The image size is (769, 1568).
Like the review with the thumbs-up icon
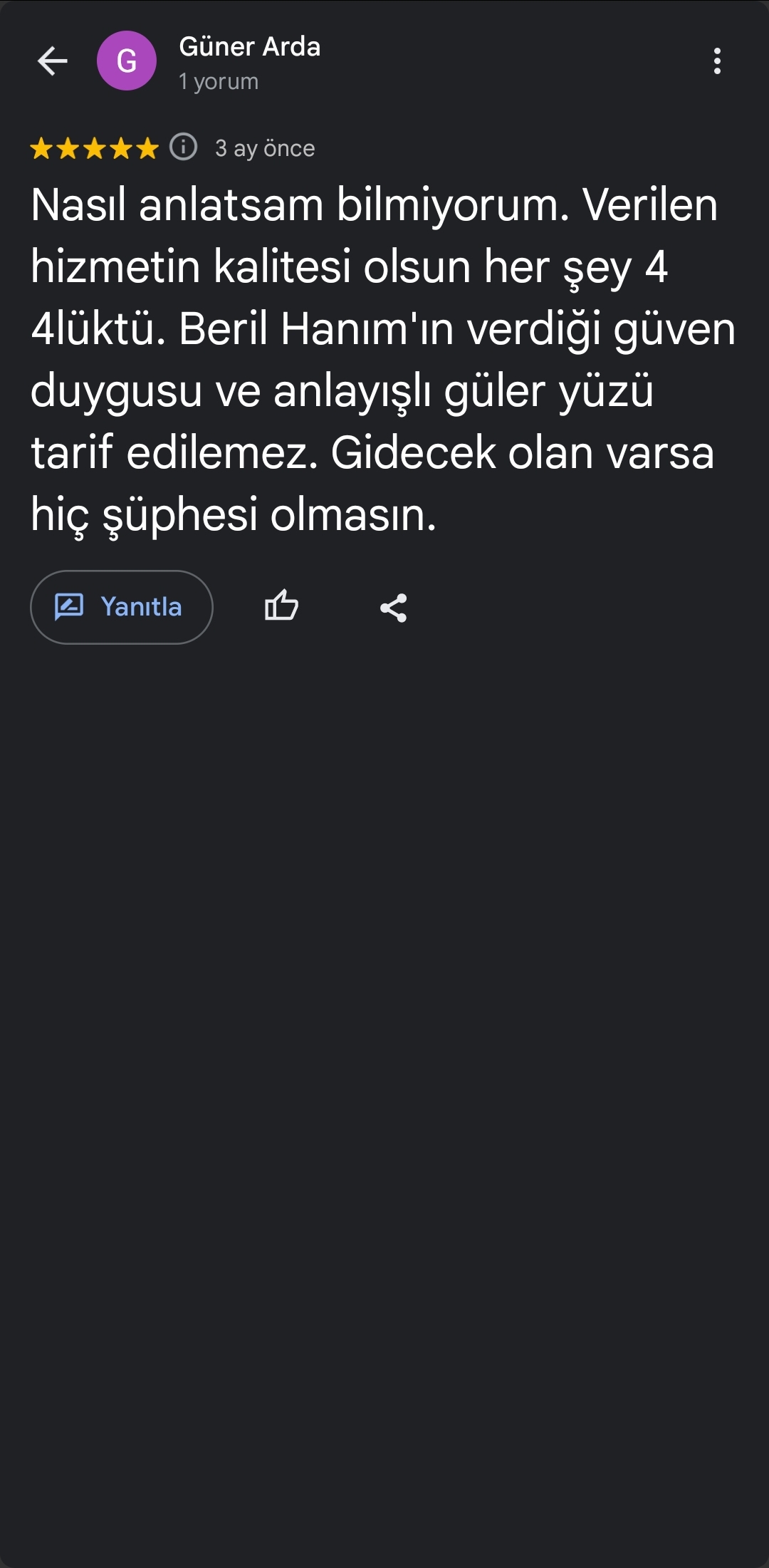point(281,607)
